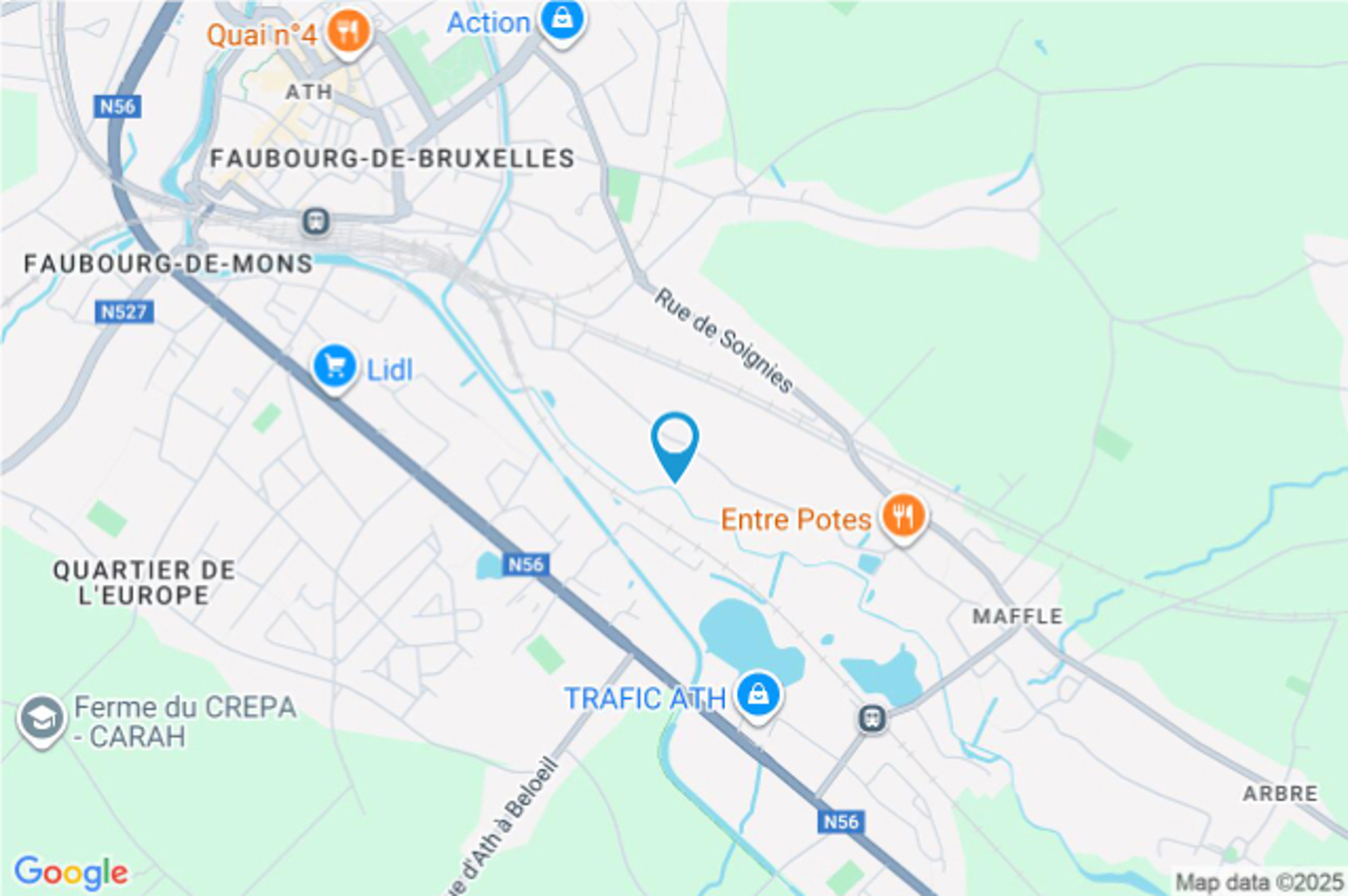
Task: Tap the TRAFIC ATH shop pin
Action: (758, 694)
